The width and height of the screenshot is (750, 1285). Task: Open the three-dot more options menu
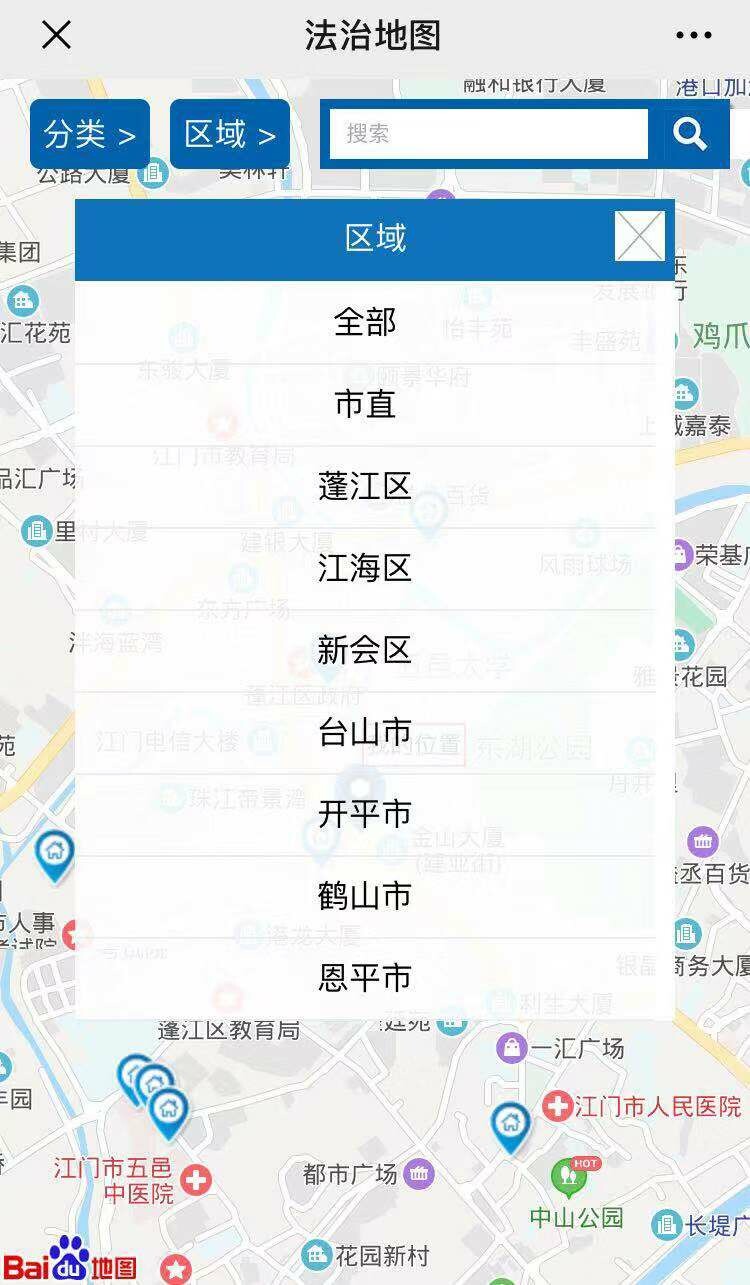click(x=693, y=36)
